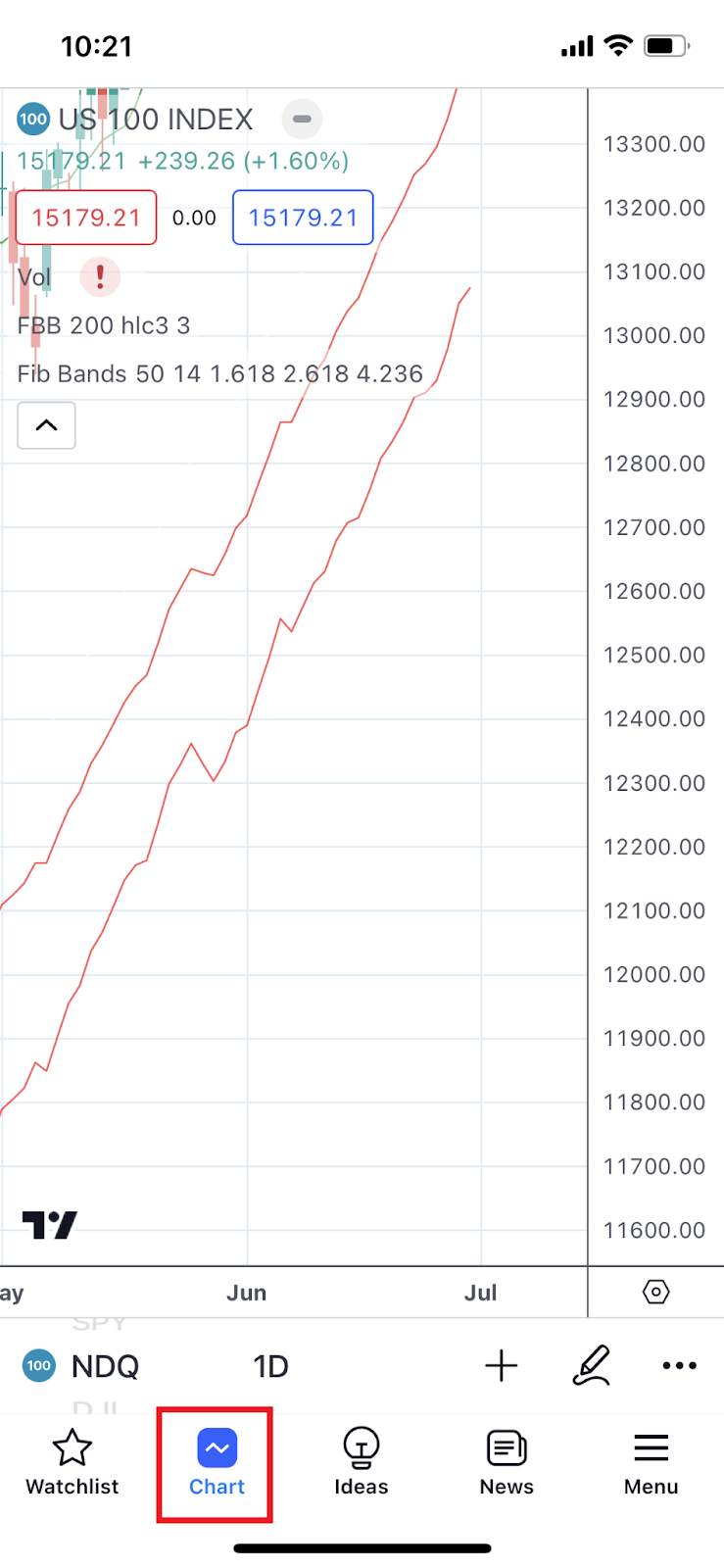This screenshot has width=724, height=1568.
Task: Open the News tab
Action: [507, 1463]
